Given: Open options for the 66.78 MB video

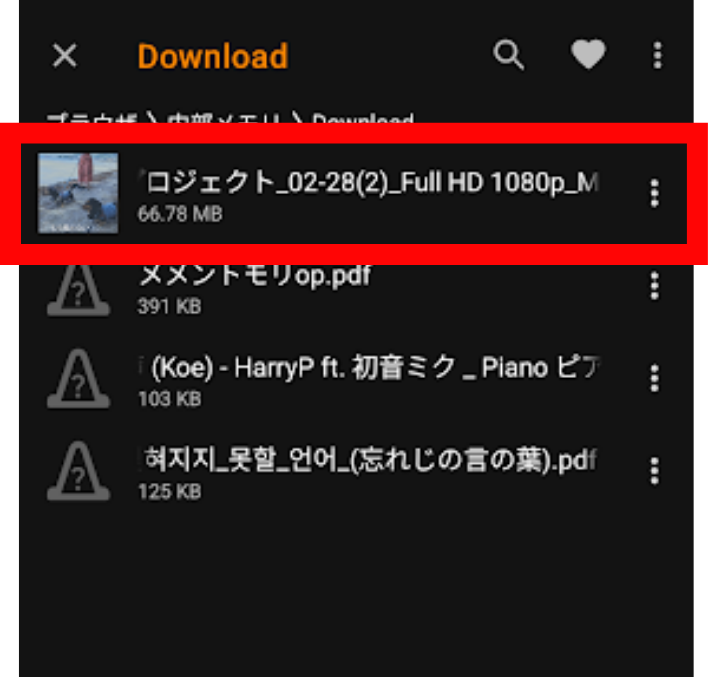Looking at the screenshot, I should [655, 193].
